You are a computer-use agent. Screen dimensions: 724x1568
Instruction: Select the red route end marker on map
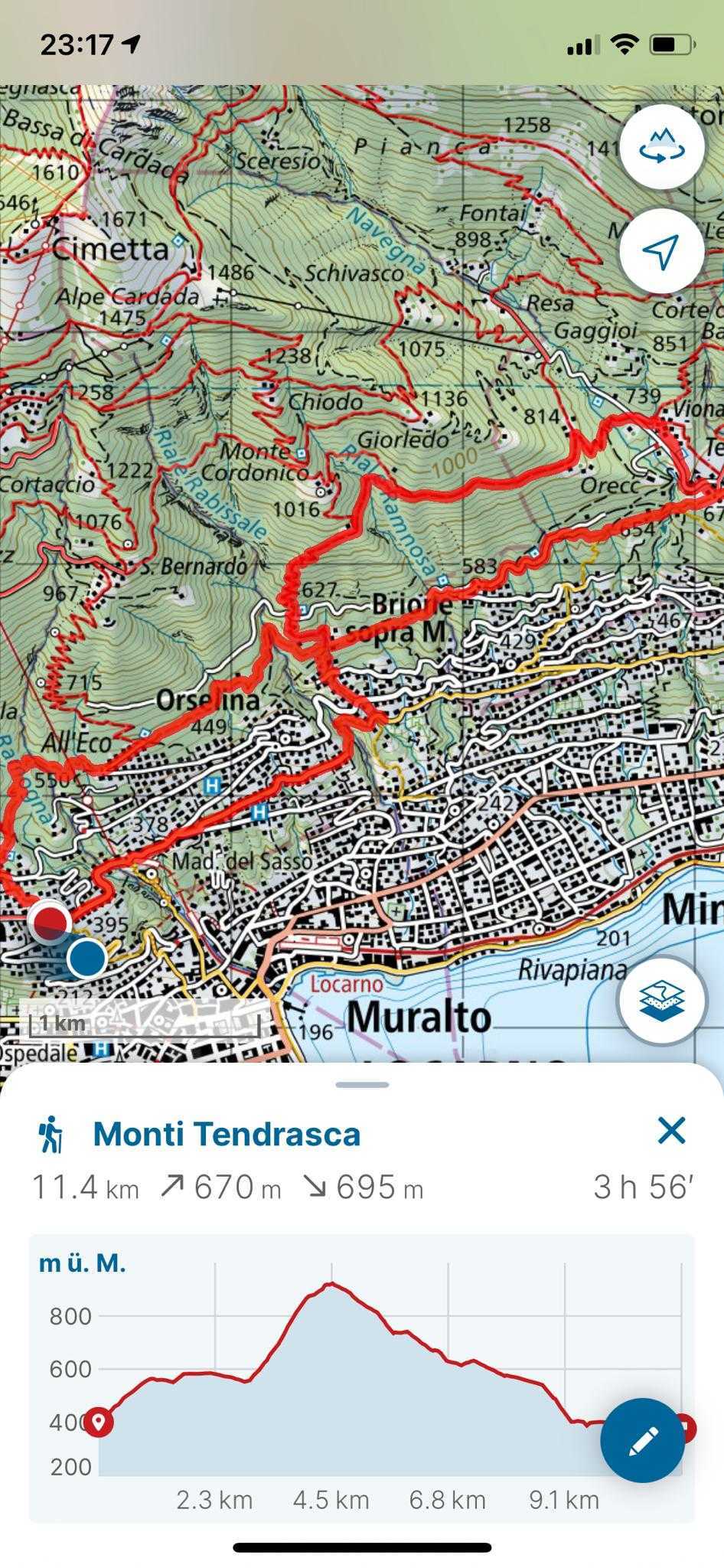(x=50, y=921)
